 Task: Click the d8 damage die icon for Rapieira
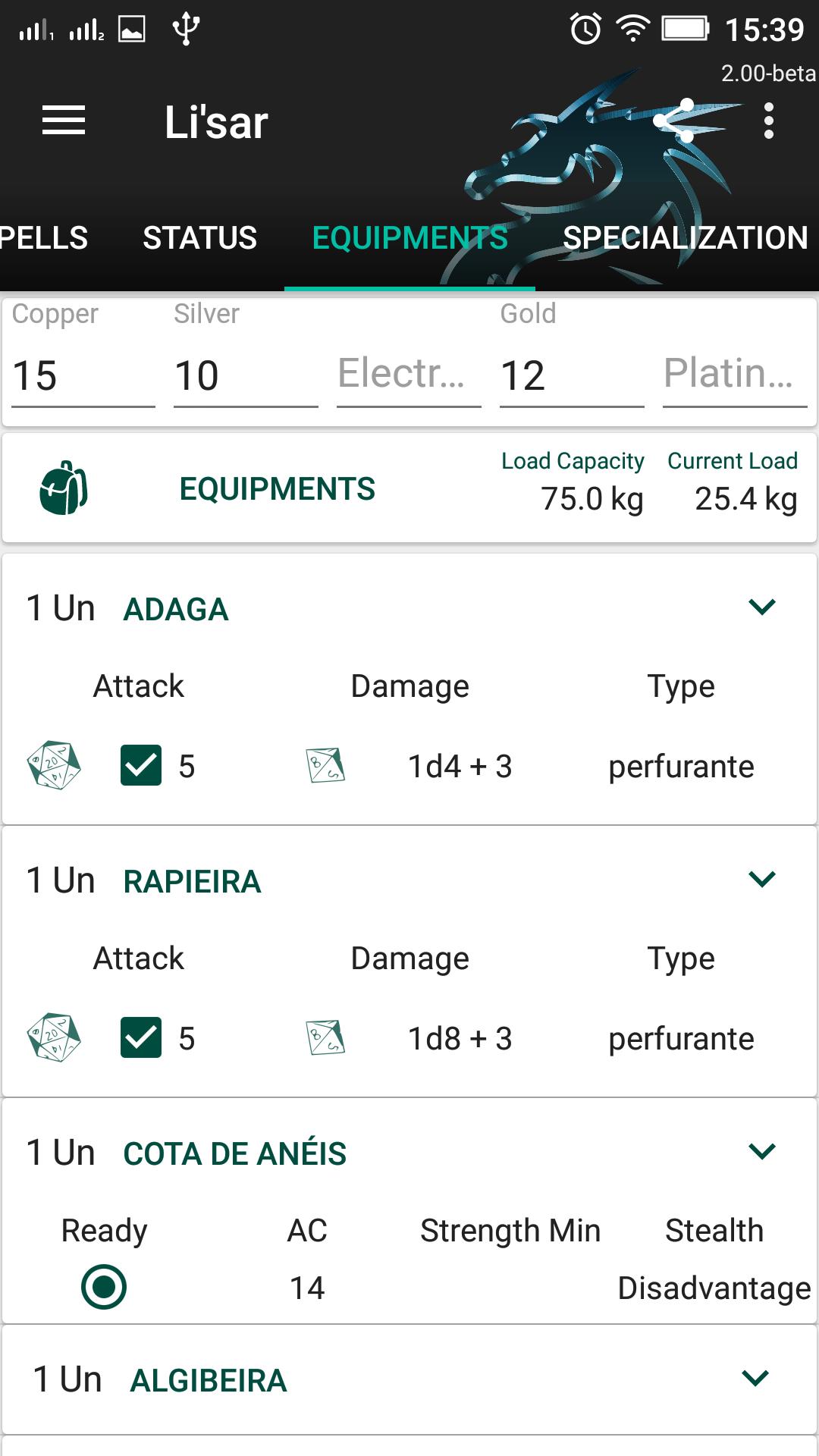tap(325, 1038)
